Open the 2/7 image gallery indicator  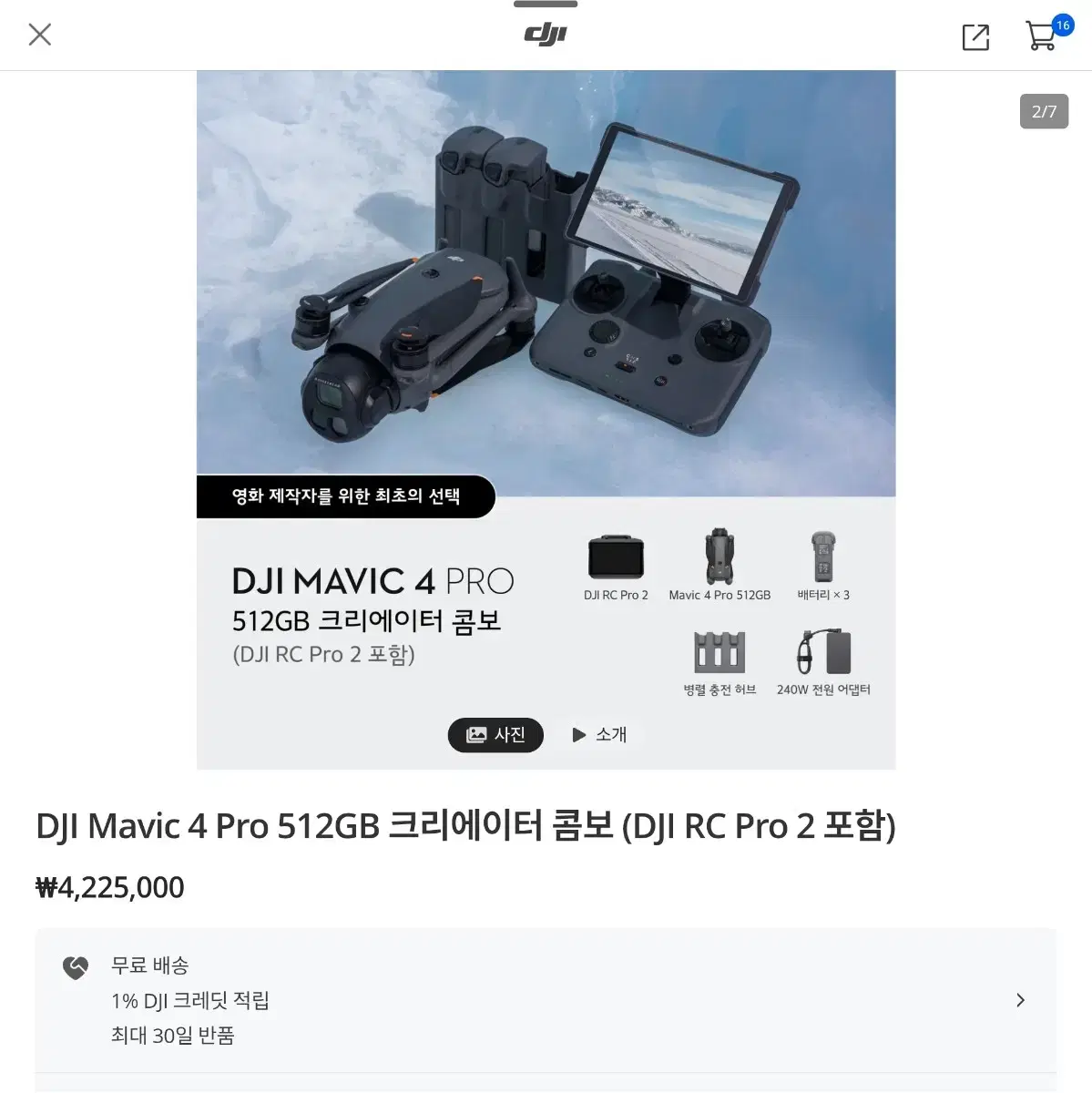tap(1043, 111)
